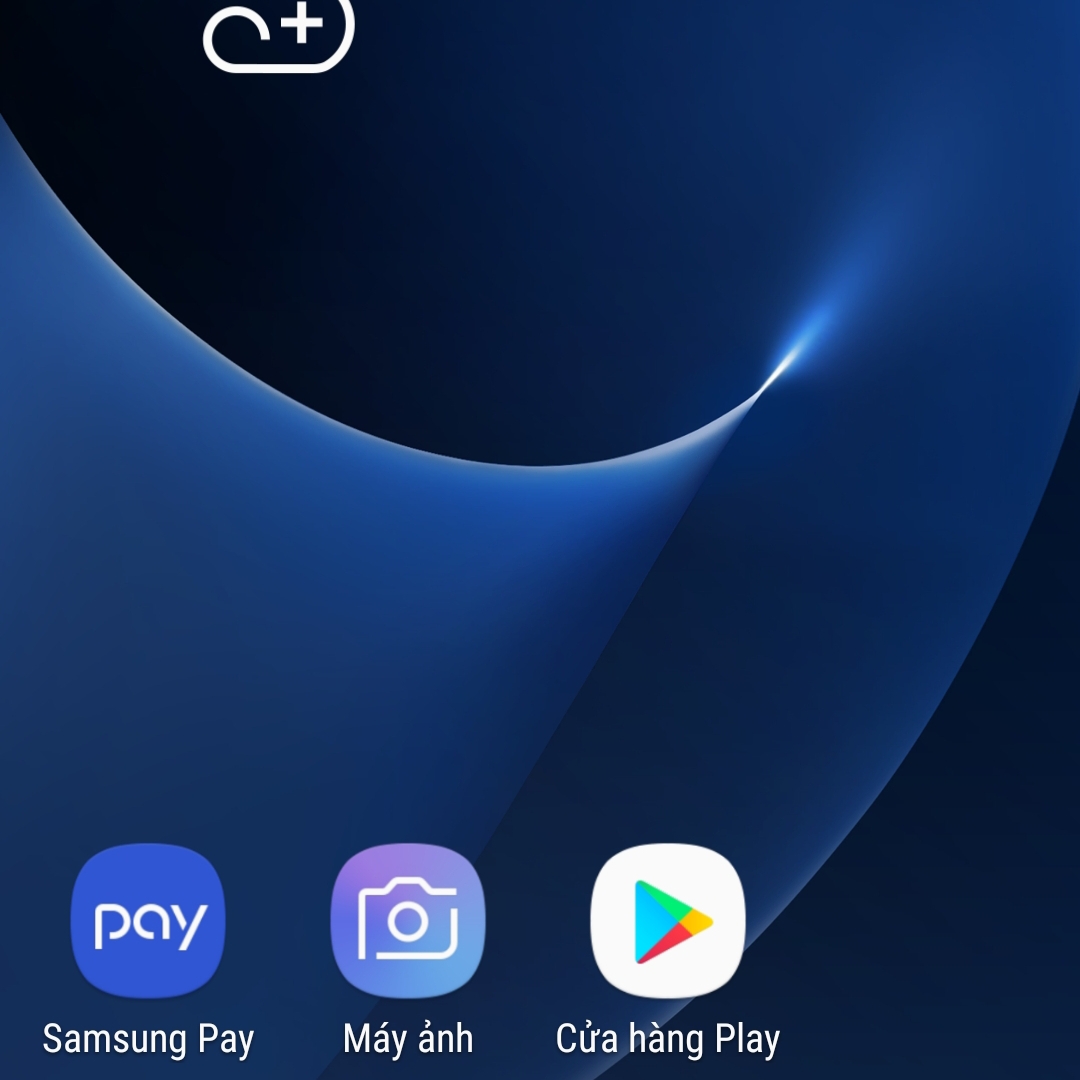Launch the Máy ảnh camera app
The width and height of the screenshot is (1080, 1080).
click(x=408, y=921)
